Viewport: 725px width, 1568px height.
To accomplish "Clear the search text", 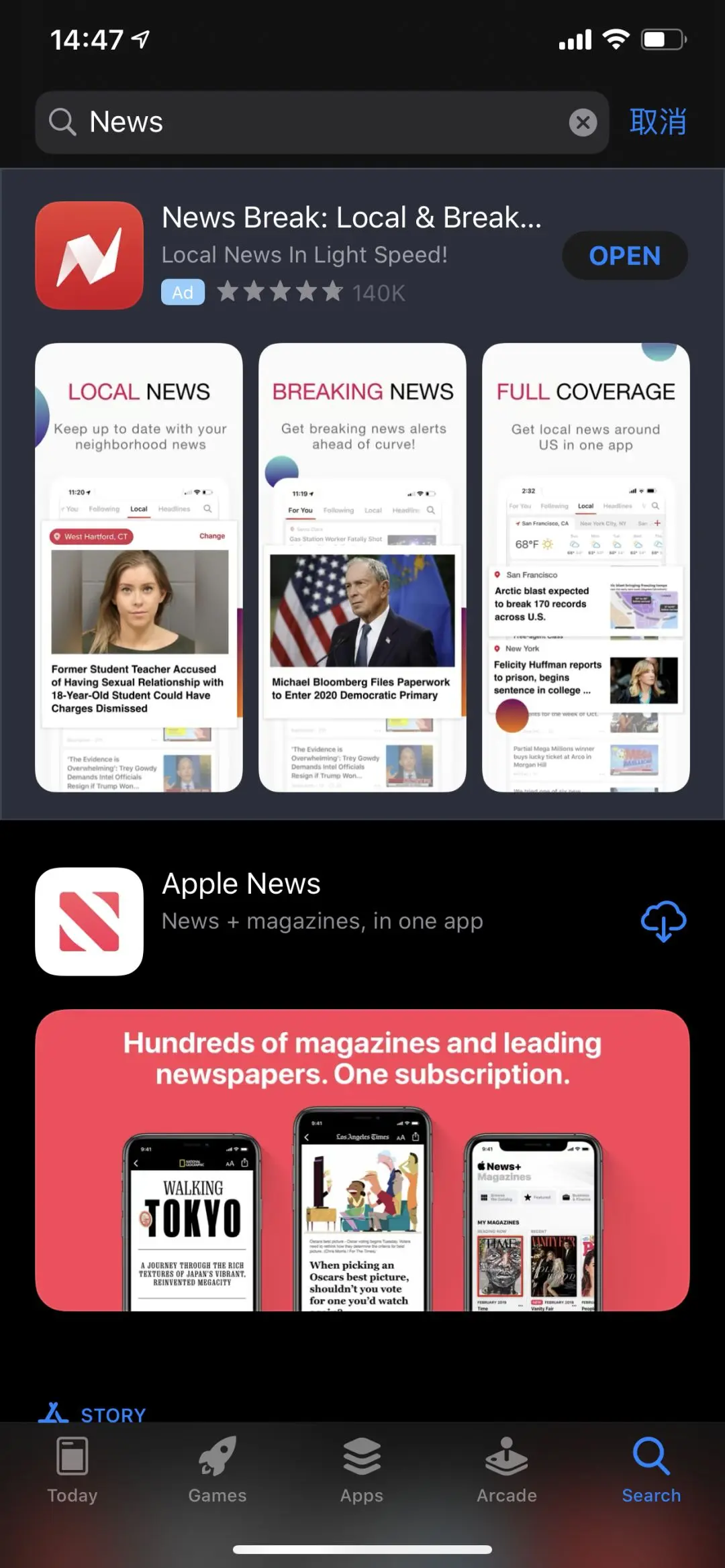I will tap(583, 122).
